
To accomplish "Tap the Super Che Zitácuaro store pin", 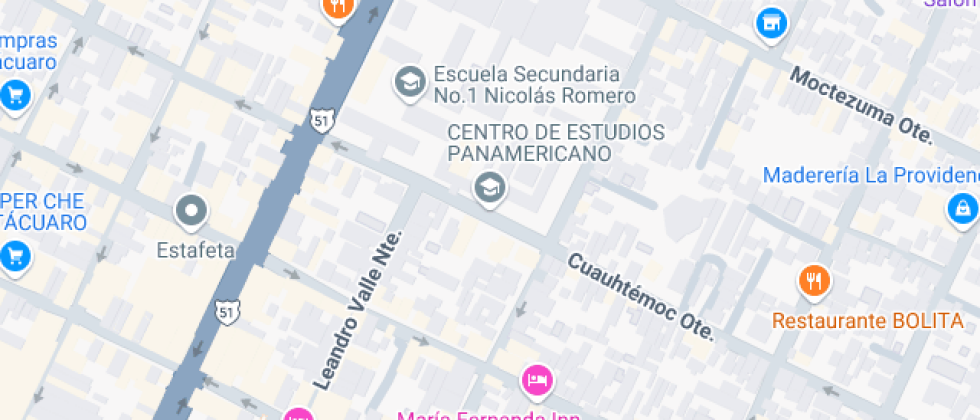I will (14, 255).
